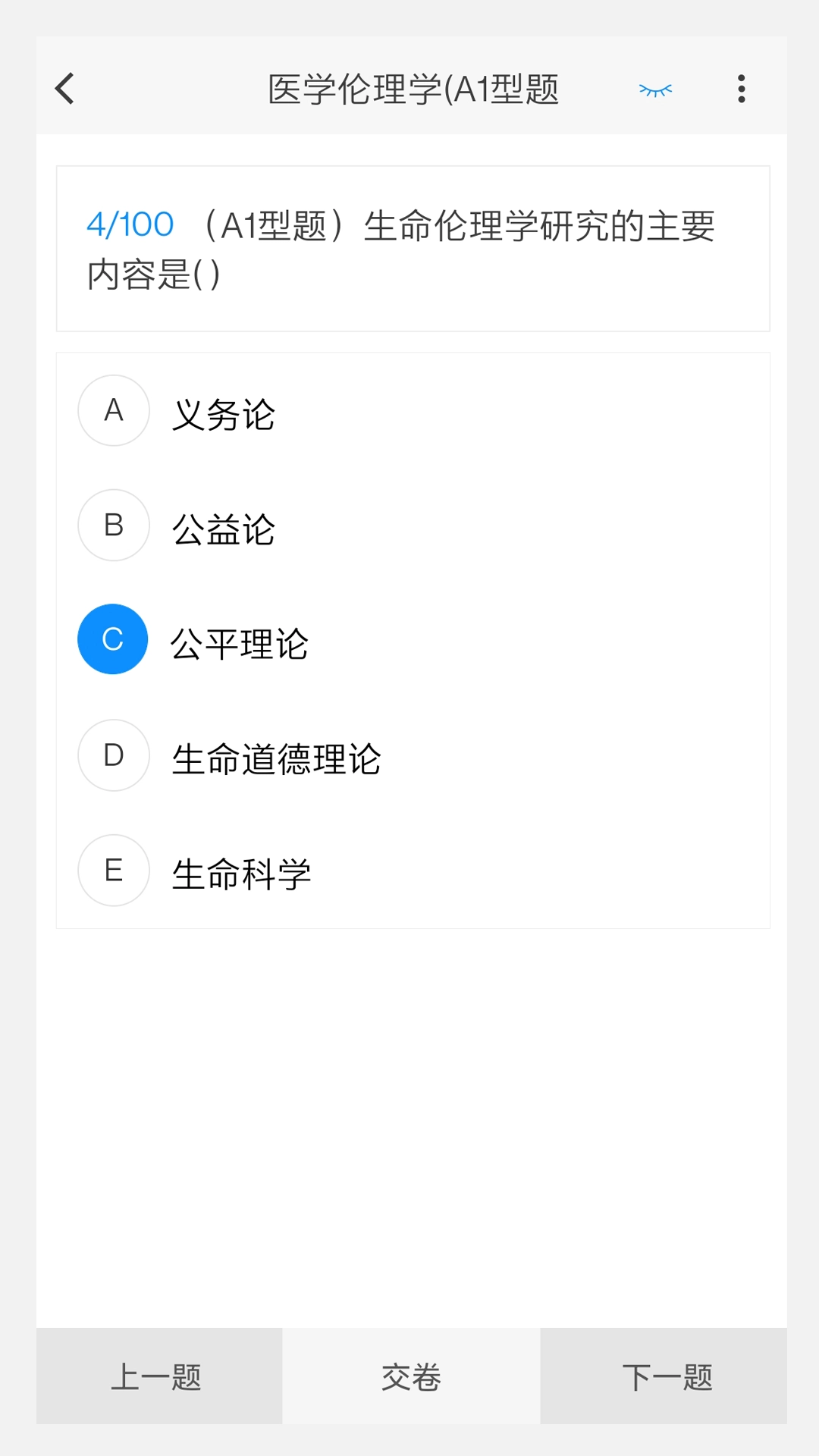Screen dimensions: 819x1456
Task: Open the three-dot overflow menu
Action: tap(740, 89)
